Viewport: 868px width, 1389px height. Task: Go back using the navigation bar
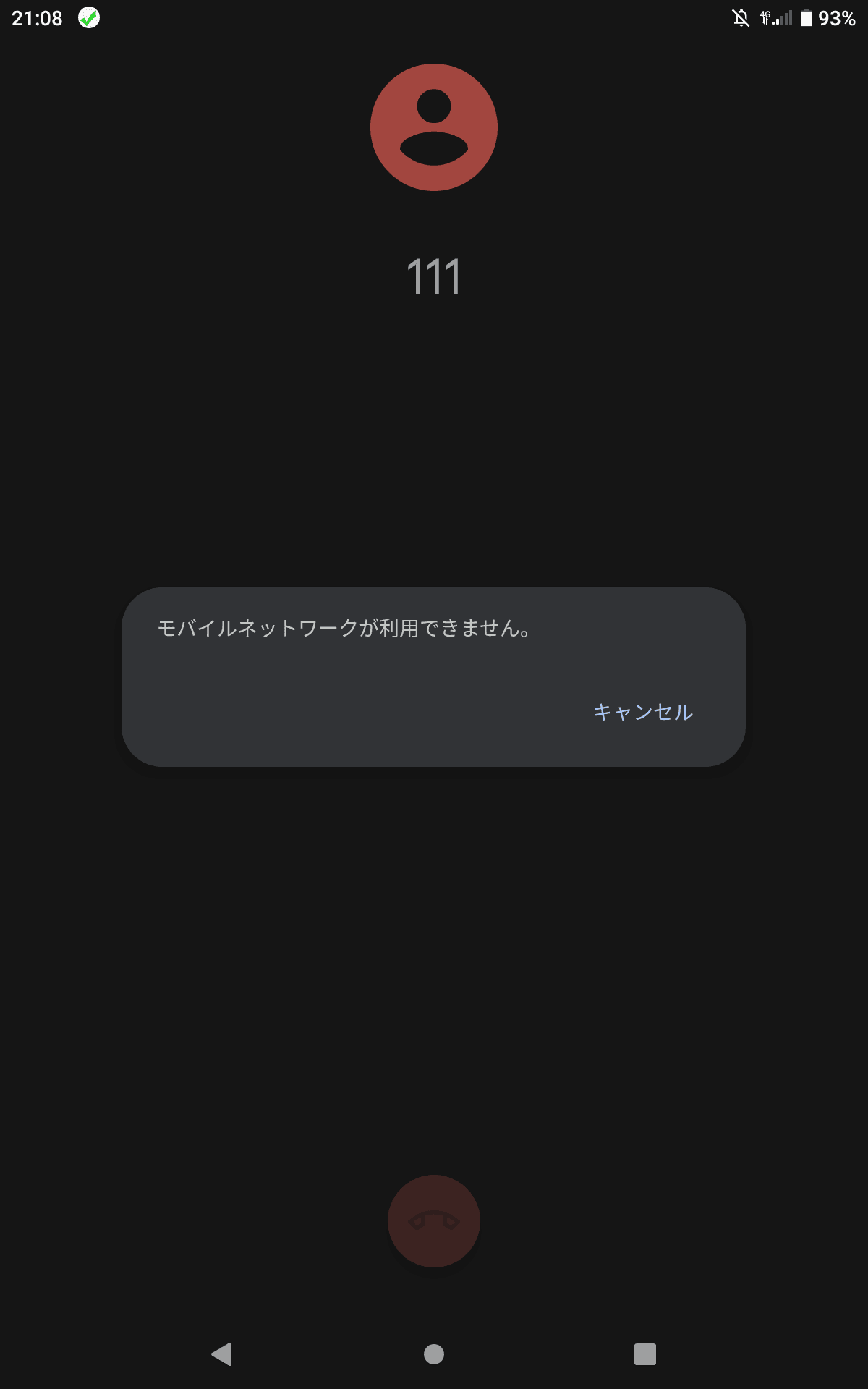[x=221, y=1354]
